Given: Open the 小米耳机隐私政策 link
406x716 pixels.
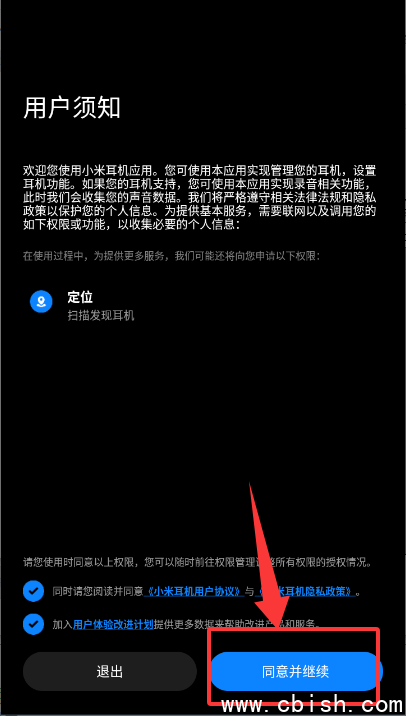Looking at the screenshot, I should click(306, 591).
